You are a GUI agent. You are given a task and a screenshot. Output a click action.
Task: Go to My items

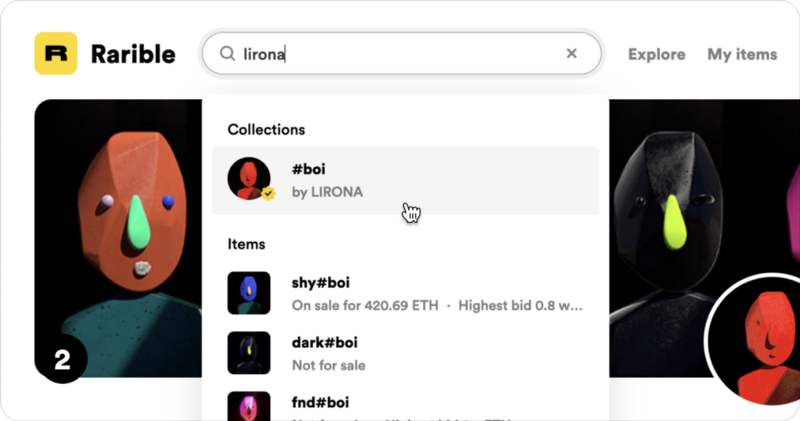tap(742, 54)
